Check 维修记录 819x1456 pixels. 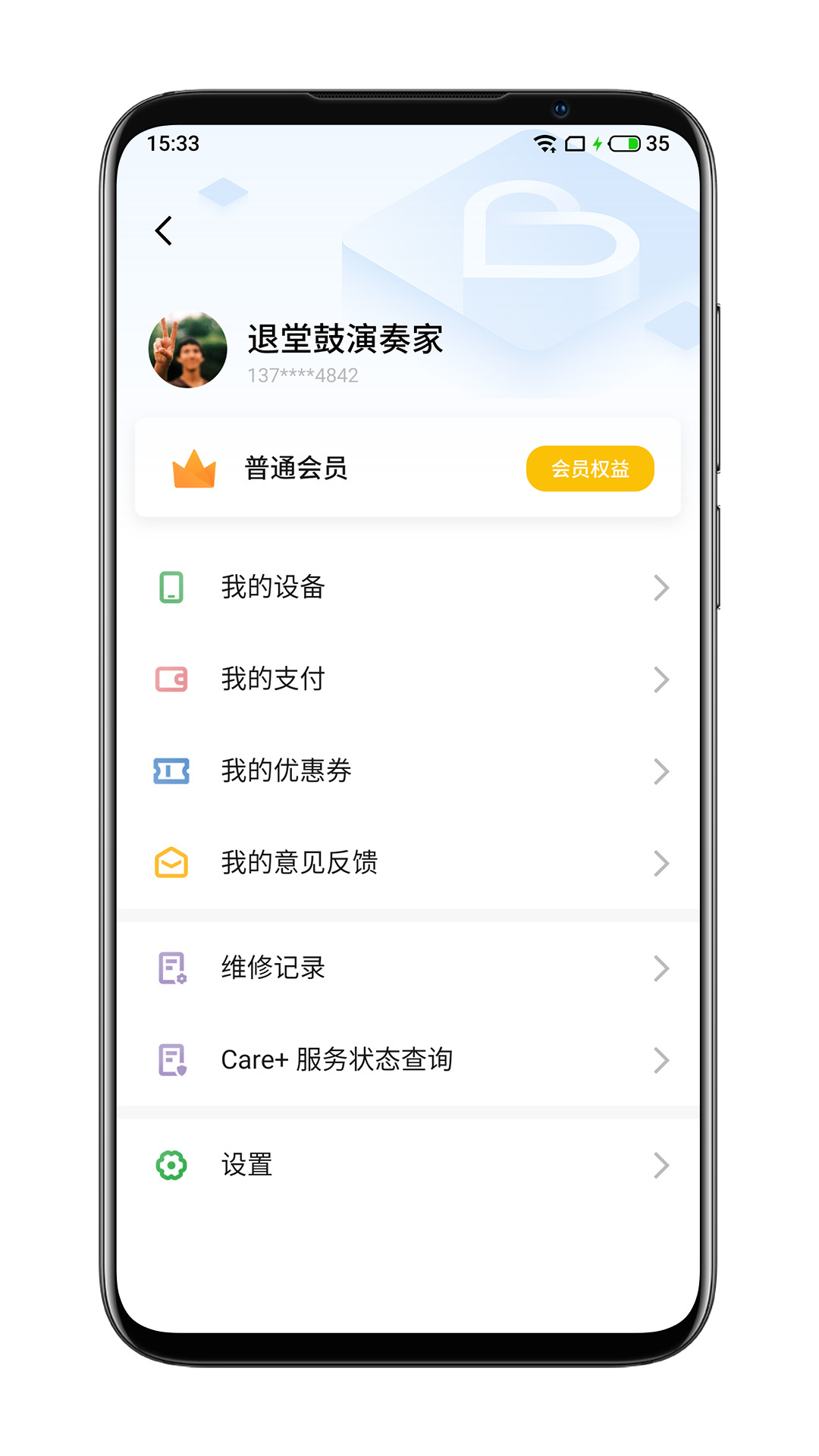[x=408, y=968]
